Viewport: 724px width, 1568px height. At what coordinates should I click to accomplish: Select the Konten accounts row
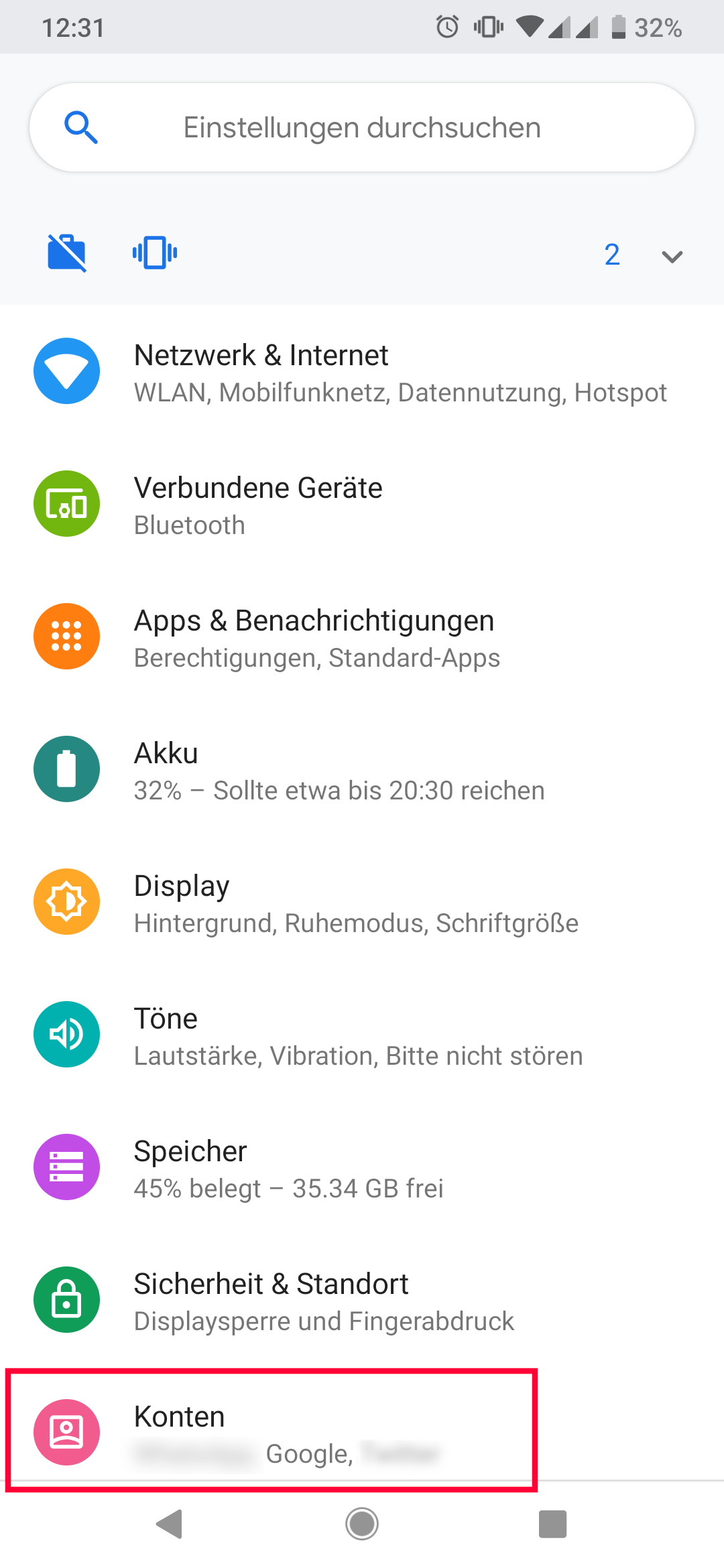coord(271,1432)
